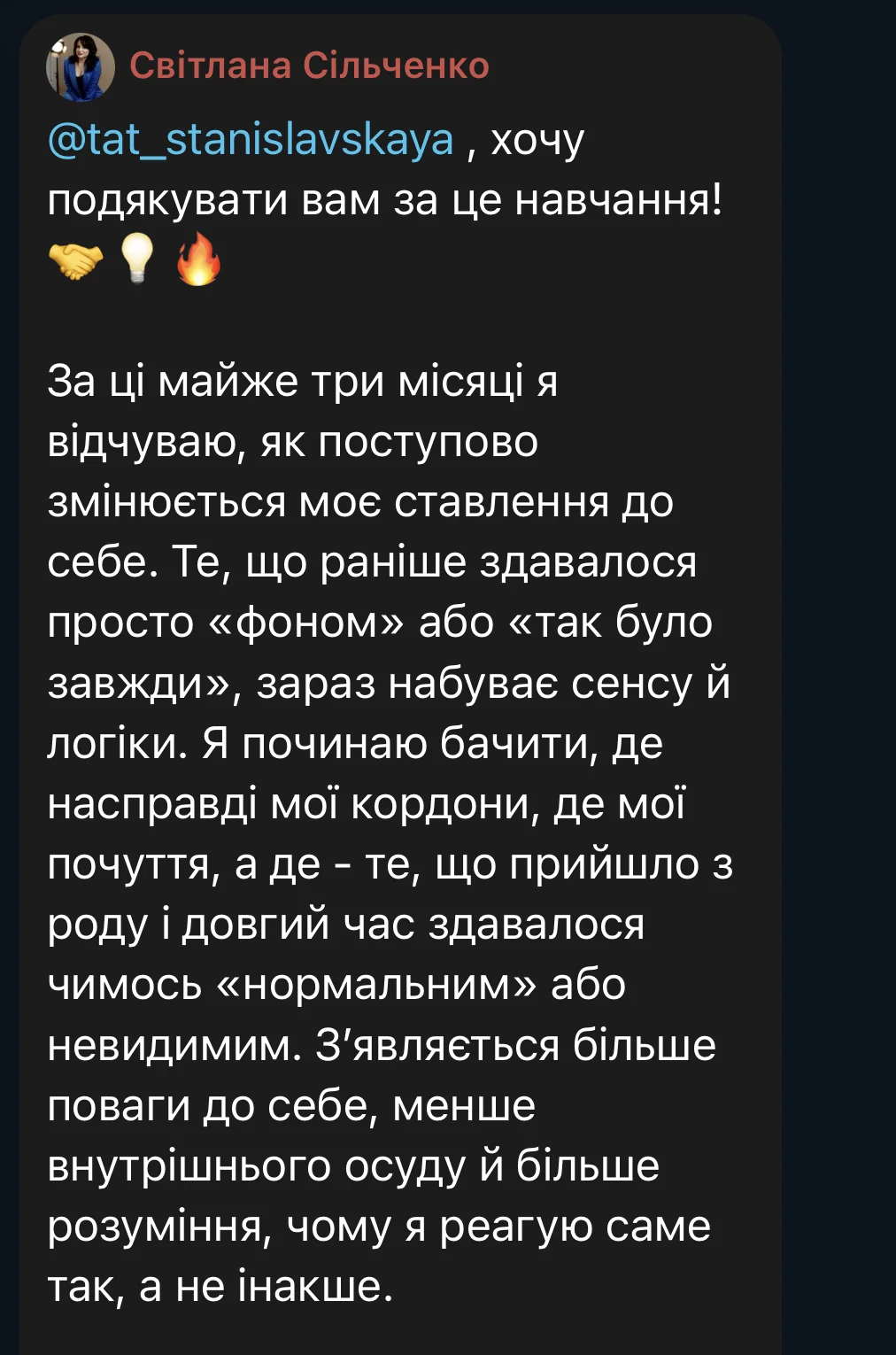Tap Світлана Сільченко's avatar photo
The width and height of the screenshot is (896, 1355).
81,67
